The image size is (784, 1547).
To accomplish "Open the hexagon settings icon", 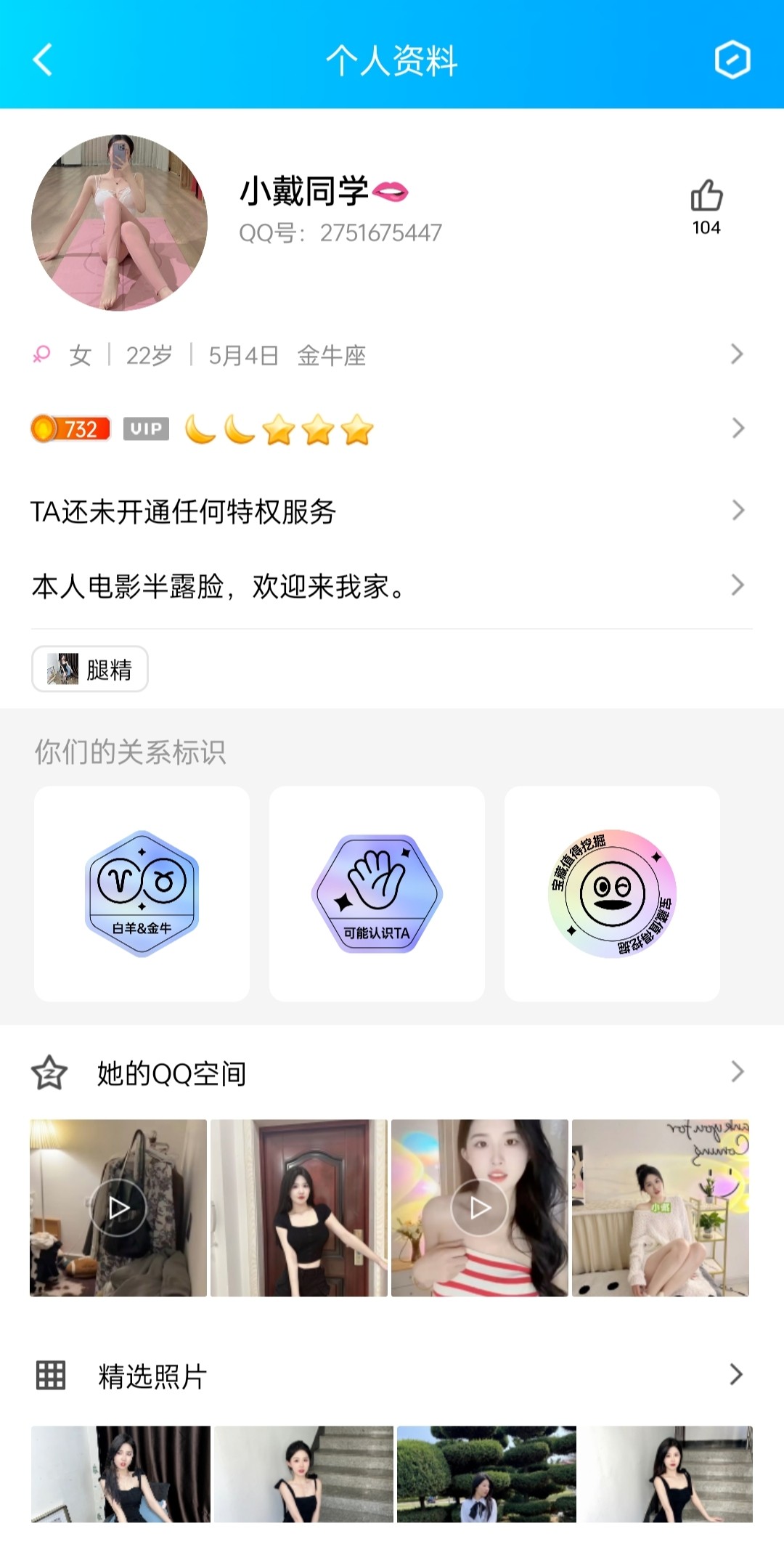I will click(732, 60).
